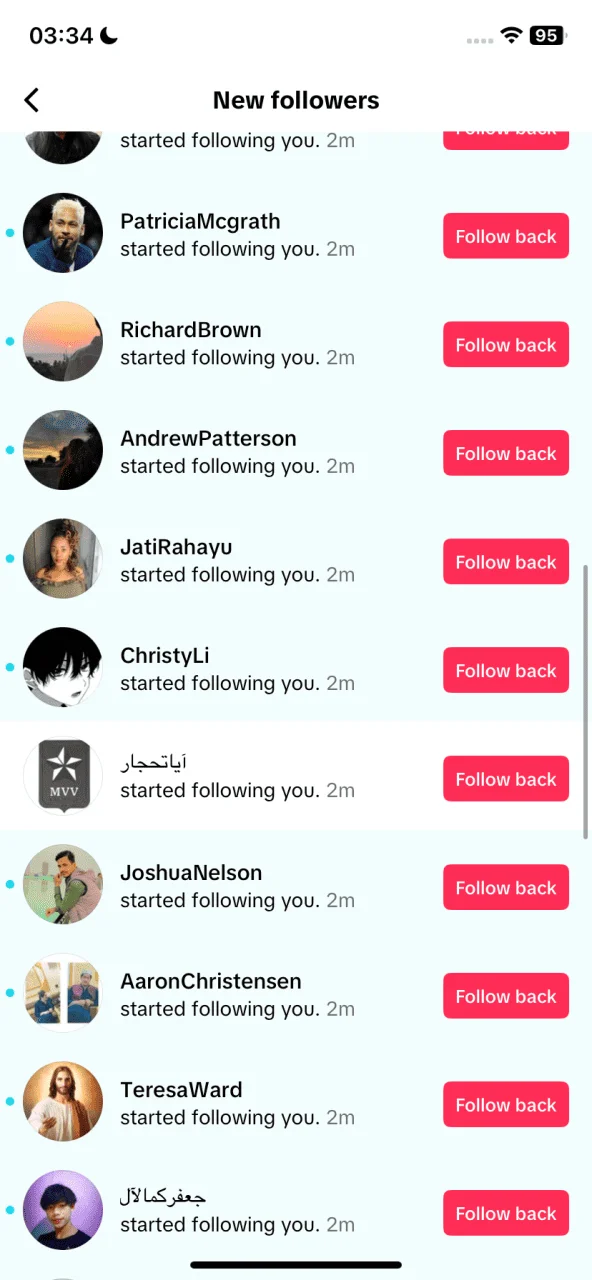This screenshot has height=1280, width=592.
Task: Follow back AaronChristensen
Action: coord(506,996)
